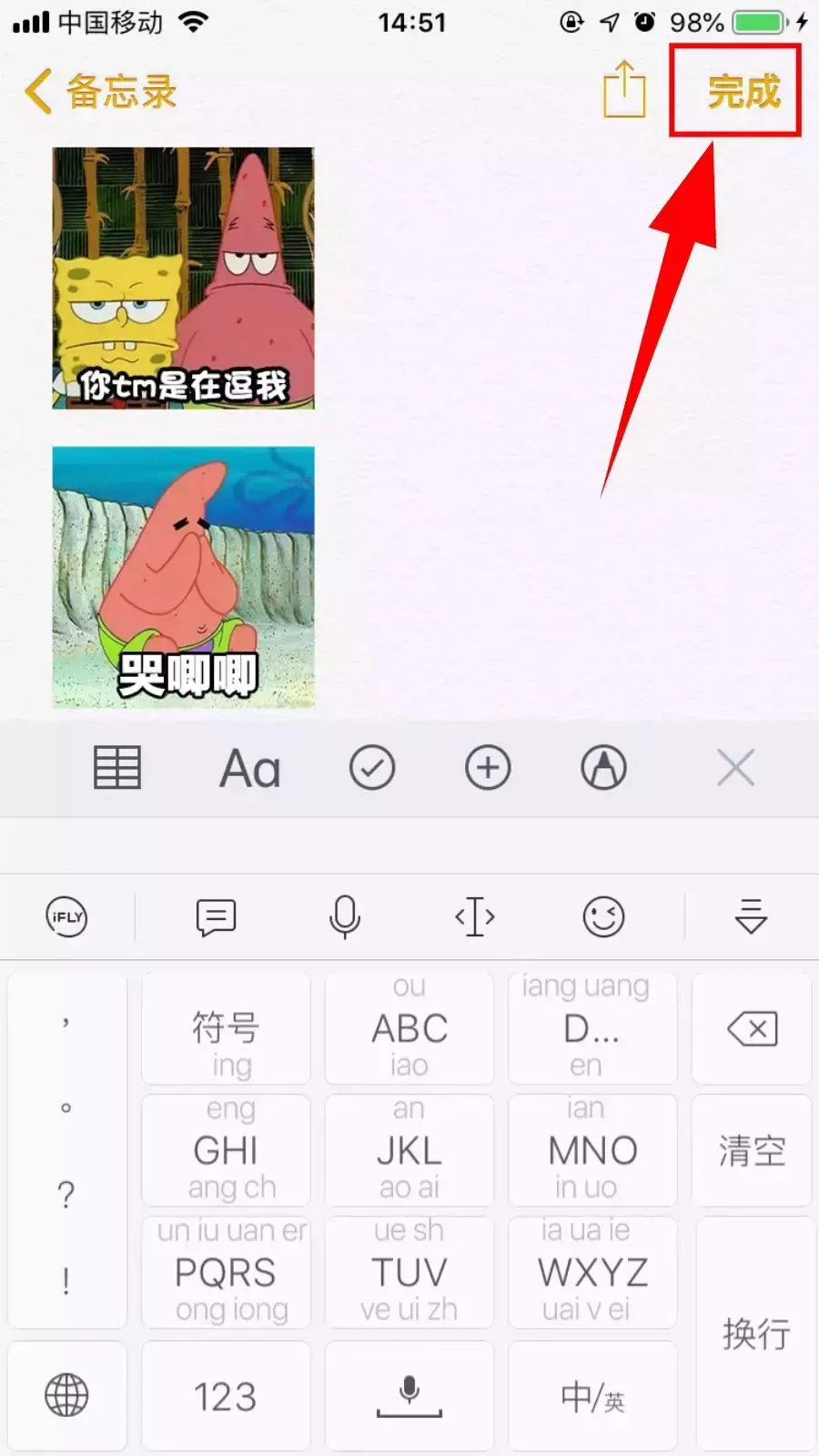
Task: Open the share sheet icon
Action: (624, 90)
